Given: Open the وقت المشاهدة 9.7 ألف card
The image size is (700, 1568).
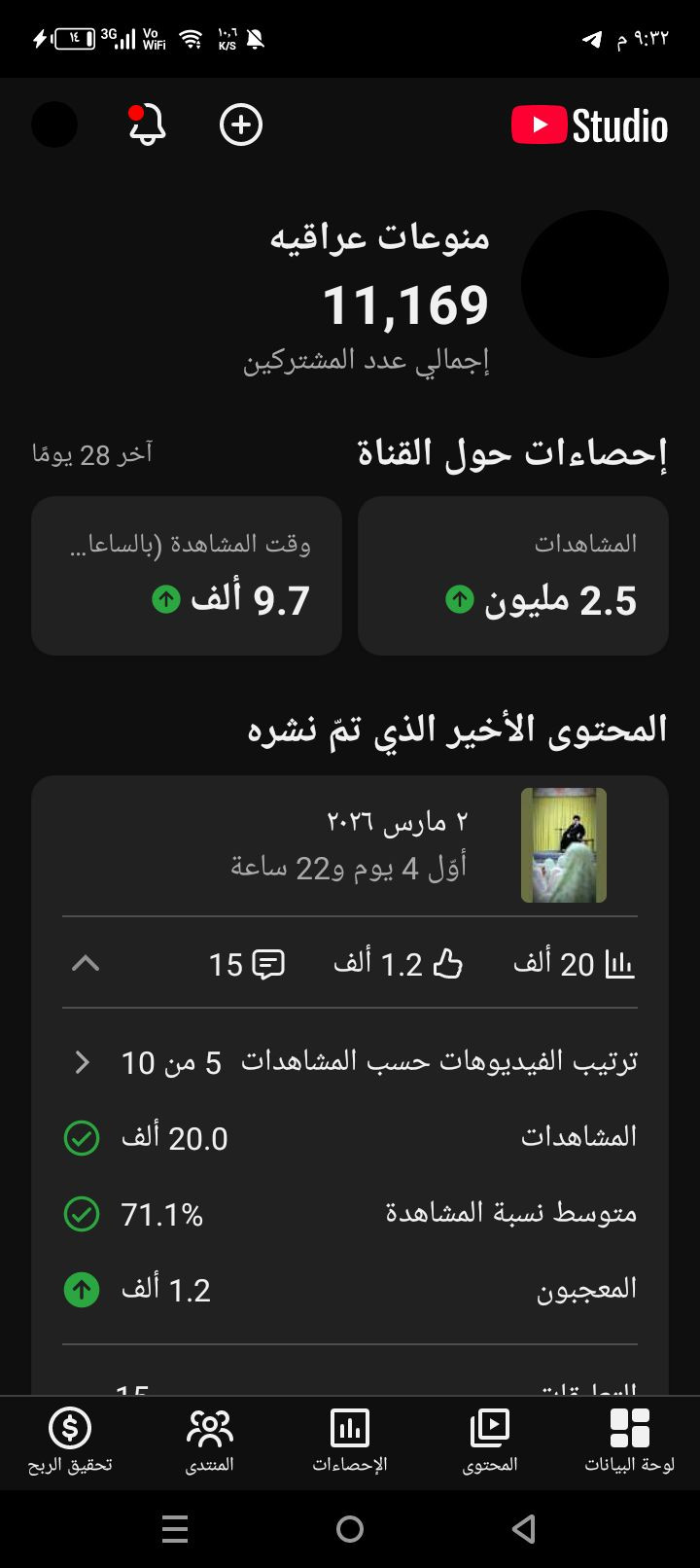Looking at the screenshot, I should (187, 576).
